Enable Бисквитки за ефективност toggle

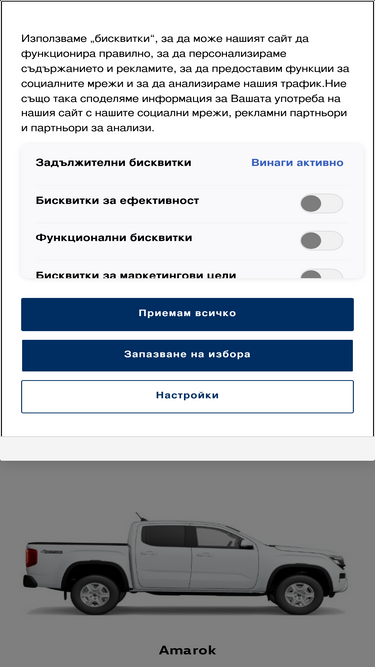click(321, 203)
